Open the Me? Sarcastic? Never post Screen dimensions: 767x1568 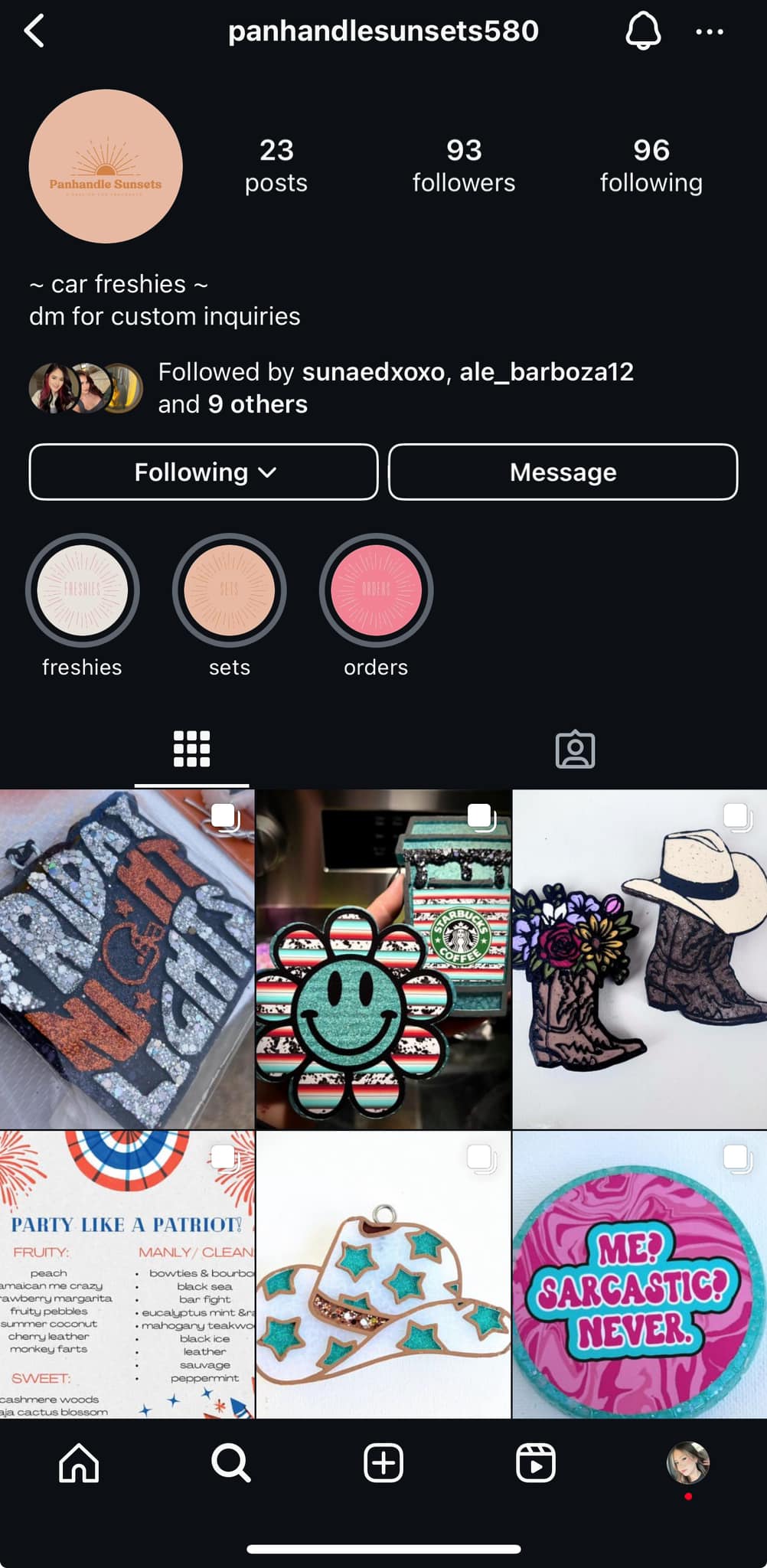pyautogui.click(x=640, y=1273)
